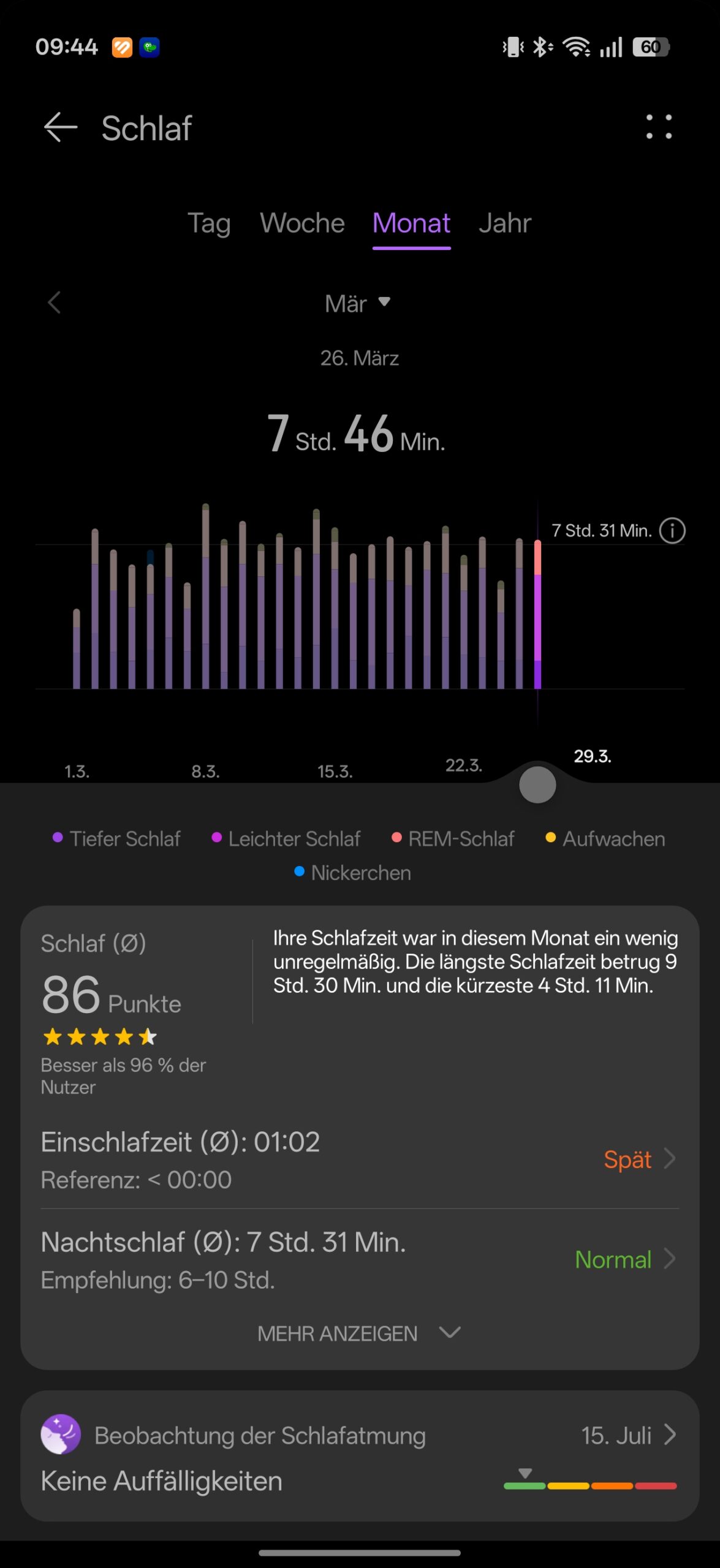Open the four-dot overflow menu
The width and height of the screenshot is (720, 1568).
[658, 127]
